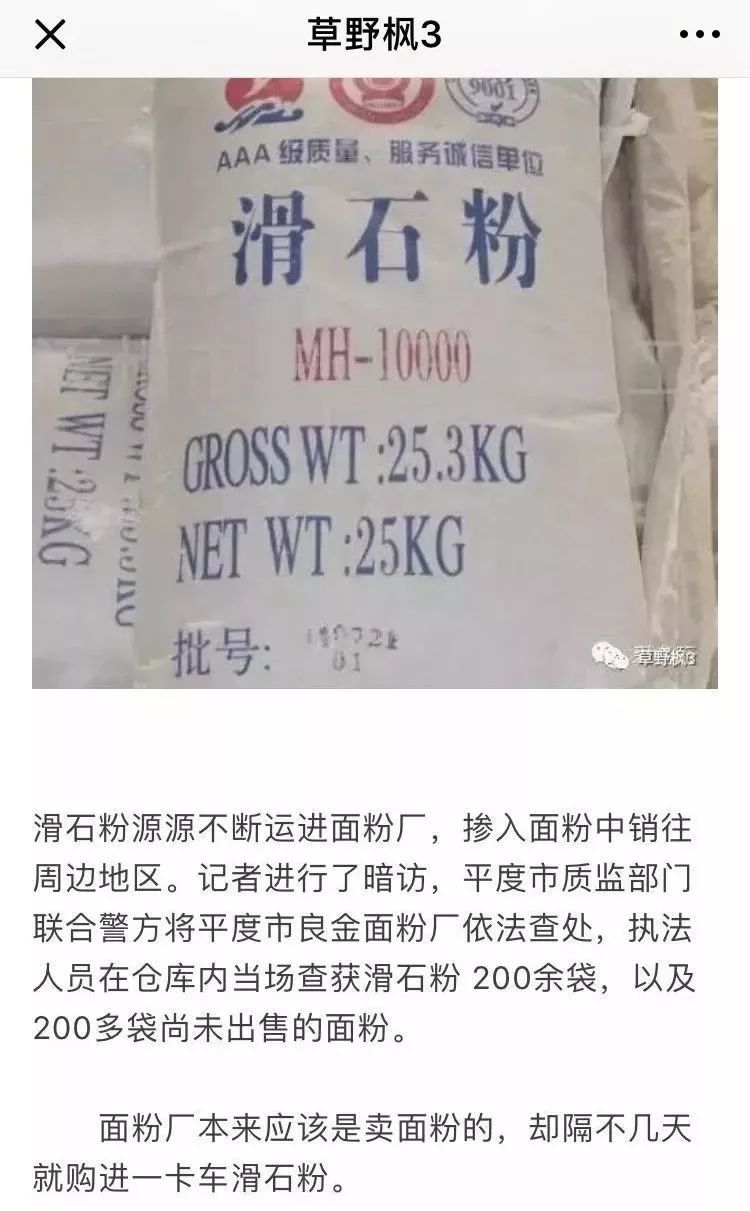Image resolution: width=750 pixels, height=1211 pixels.
Task: Open the more options menu
Action: point(699,36)
